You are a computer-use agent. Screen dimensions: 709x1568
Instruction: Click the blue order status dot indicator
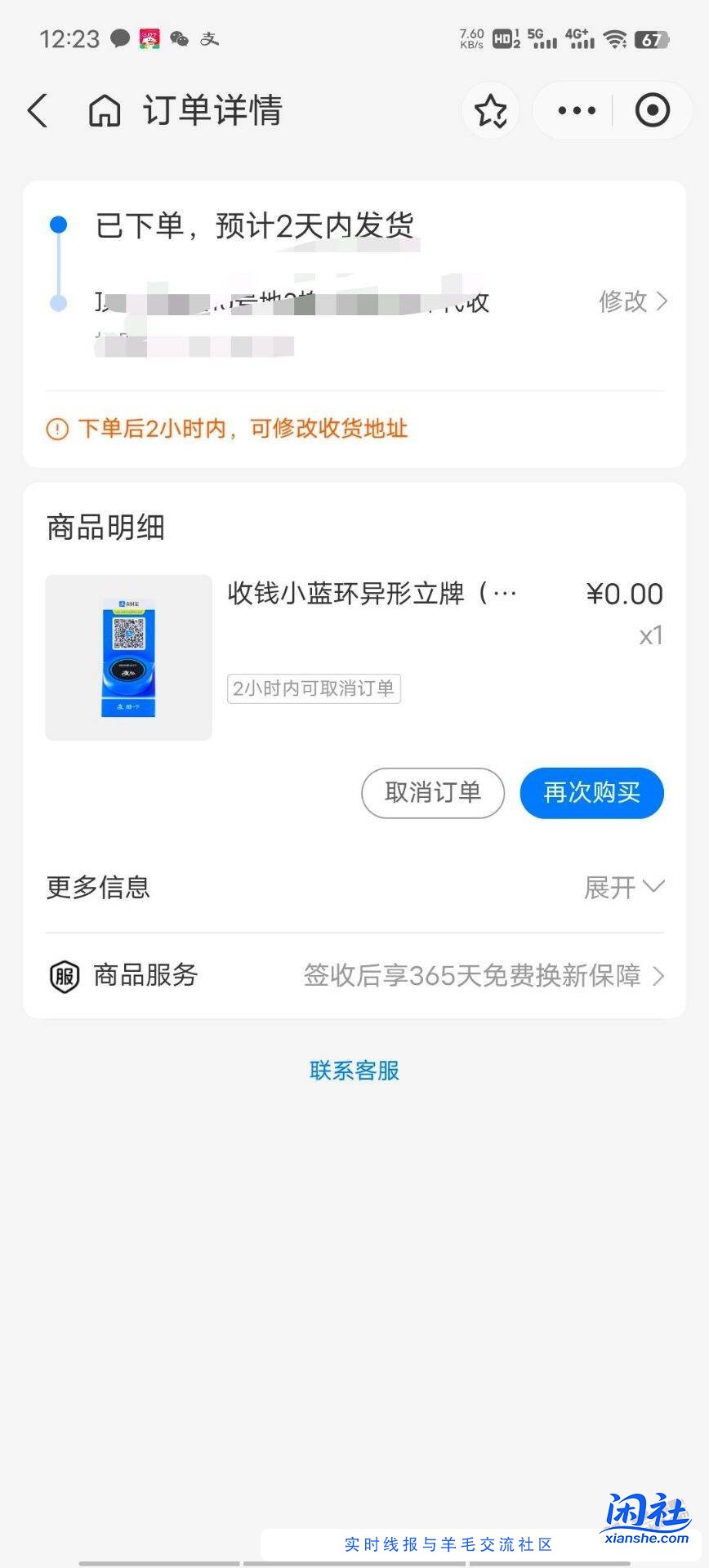pyautogui.click(x=57, y=226)
